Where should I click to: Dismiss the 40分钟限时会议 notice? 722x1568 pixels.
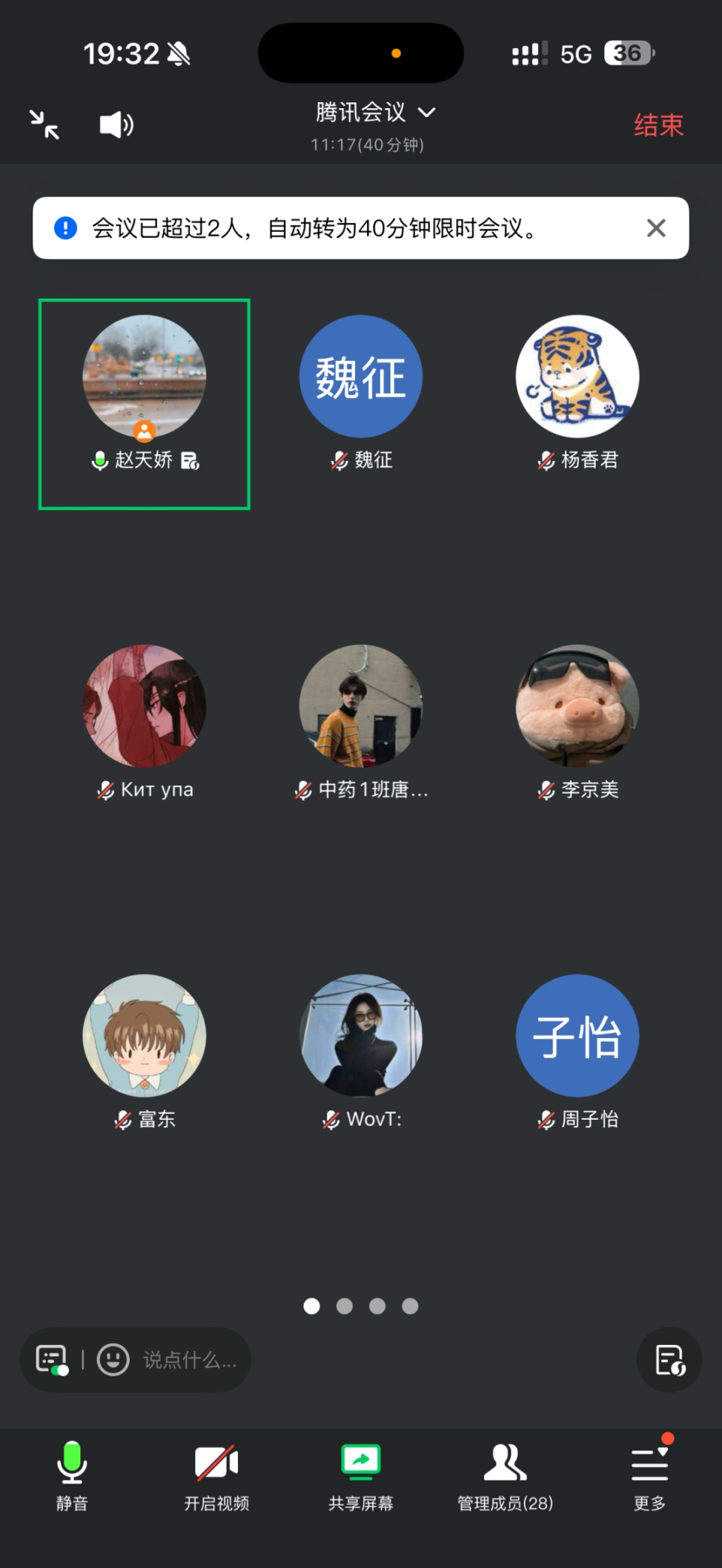point(655,228)
